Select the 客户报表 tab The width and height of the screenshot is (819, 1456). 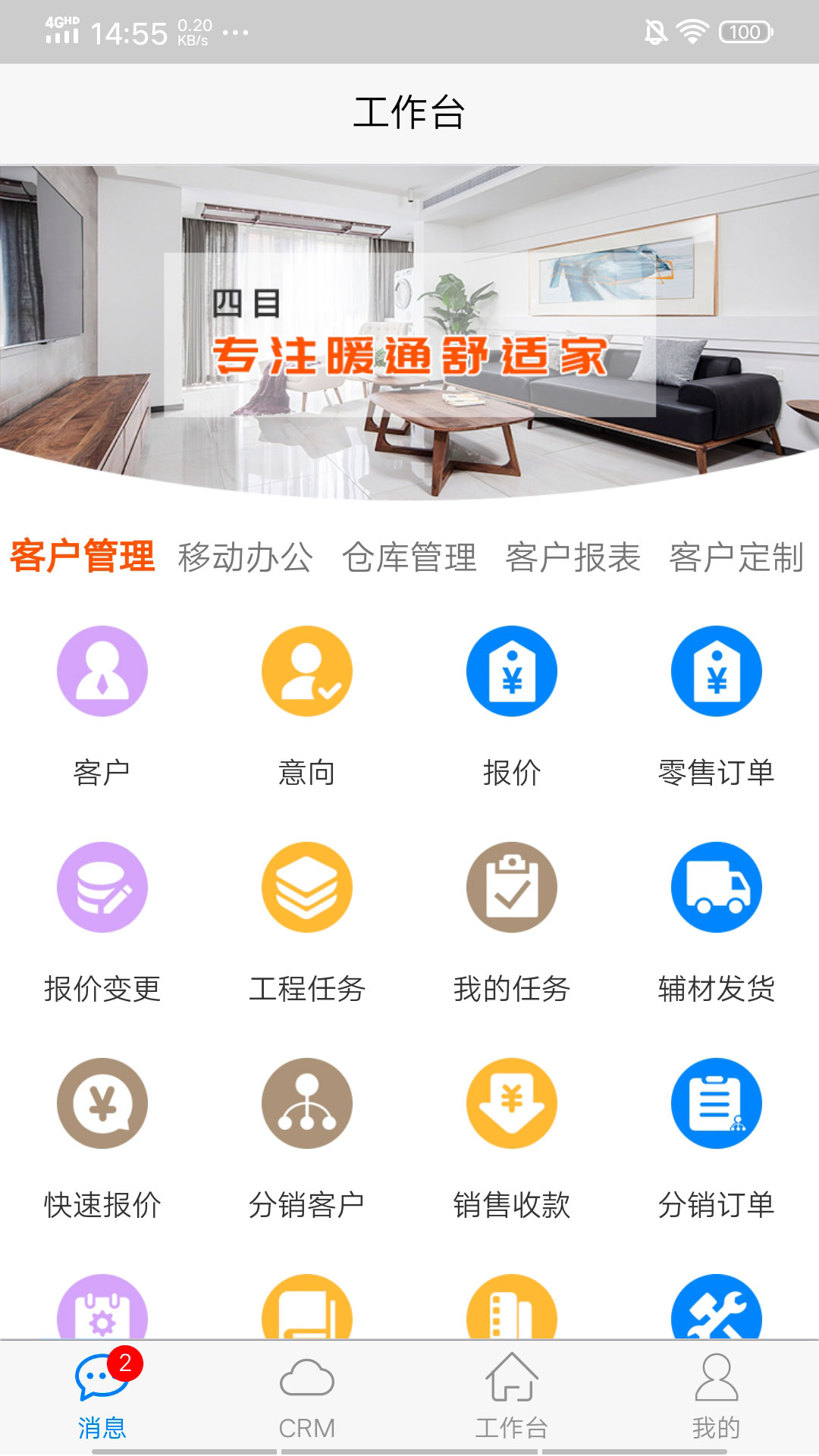click(573, 557)
